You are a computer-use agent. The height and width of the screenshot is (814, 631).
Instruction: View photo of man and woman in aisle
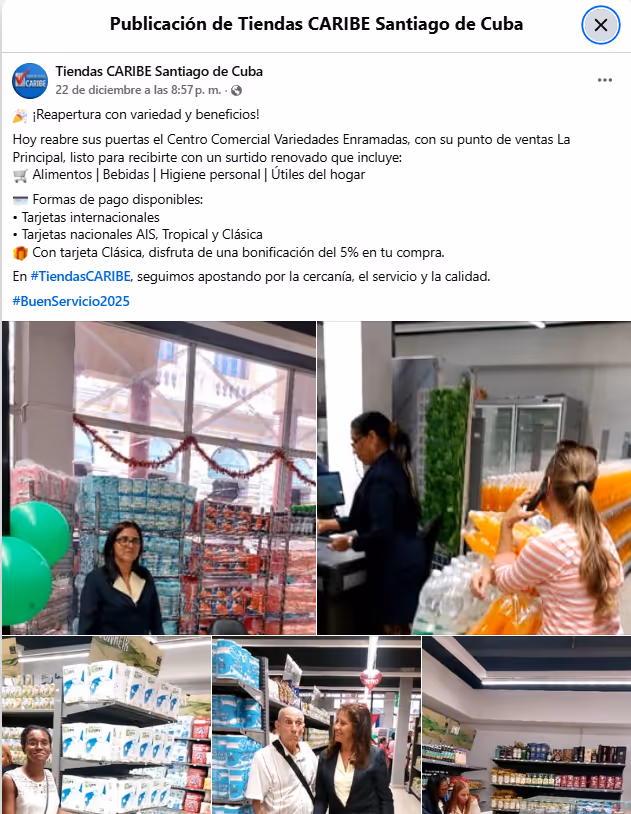316,725
